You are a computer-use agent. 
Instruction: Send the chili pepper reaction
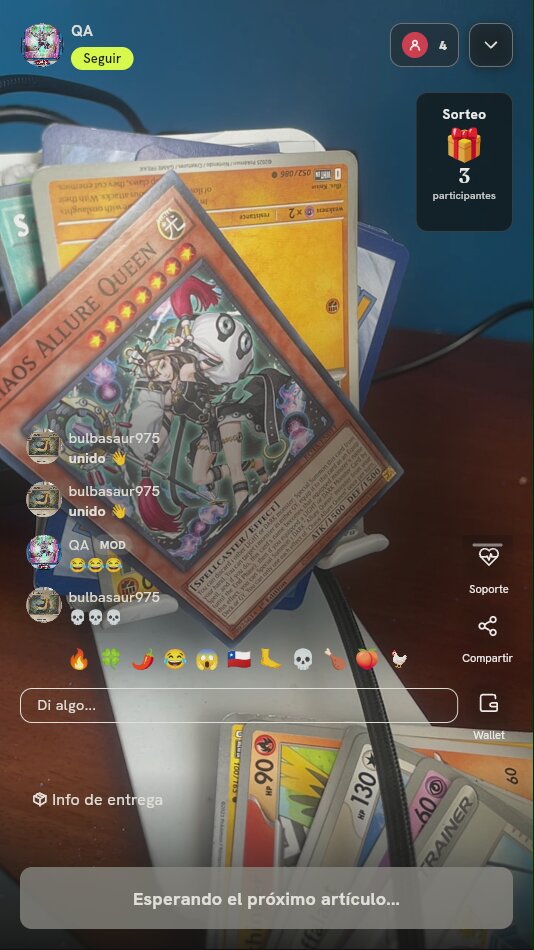pyautogui.click(x=143, y=659)
